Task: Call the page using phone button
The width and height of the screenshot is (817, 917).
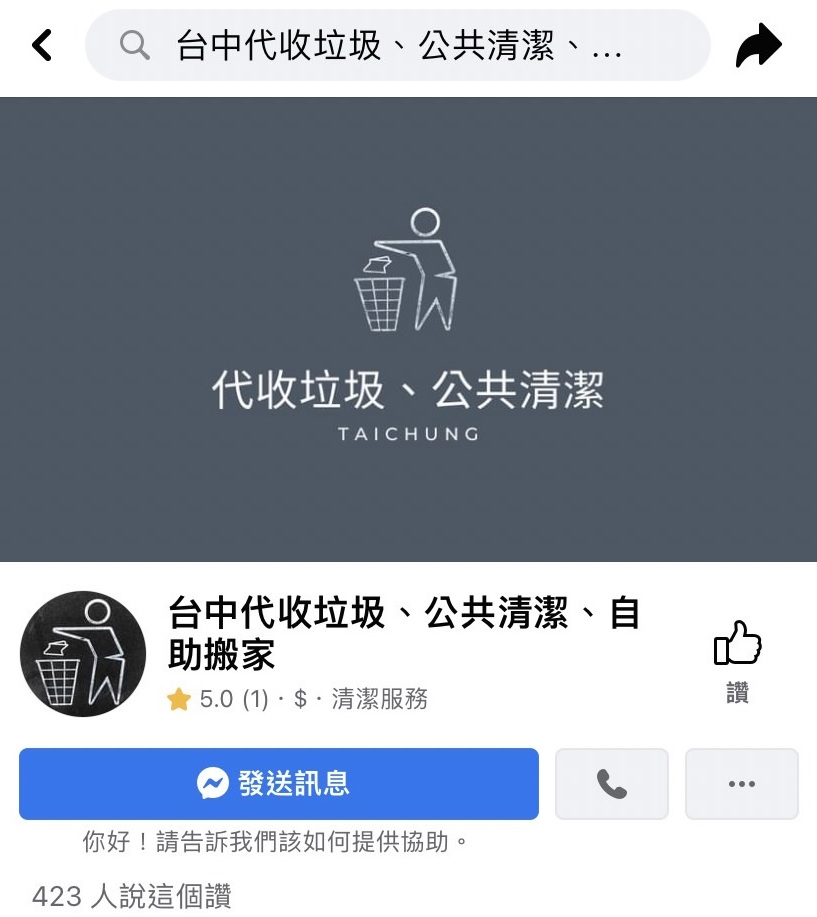Action: tap(611, 784)
